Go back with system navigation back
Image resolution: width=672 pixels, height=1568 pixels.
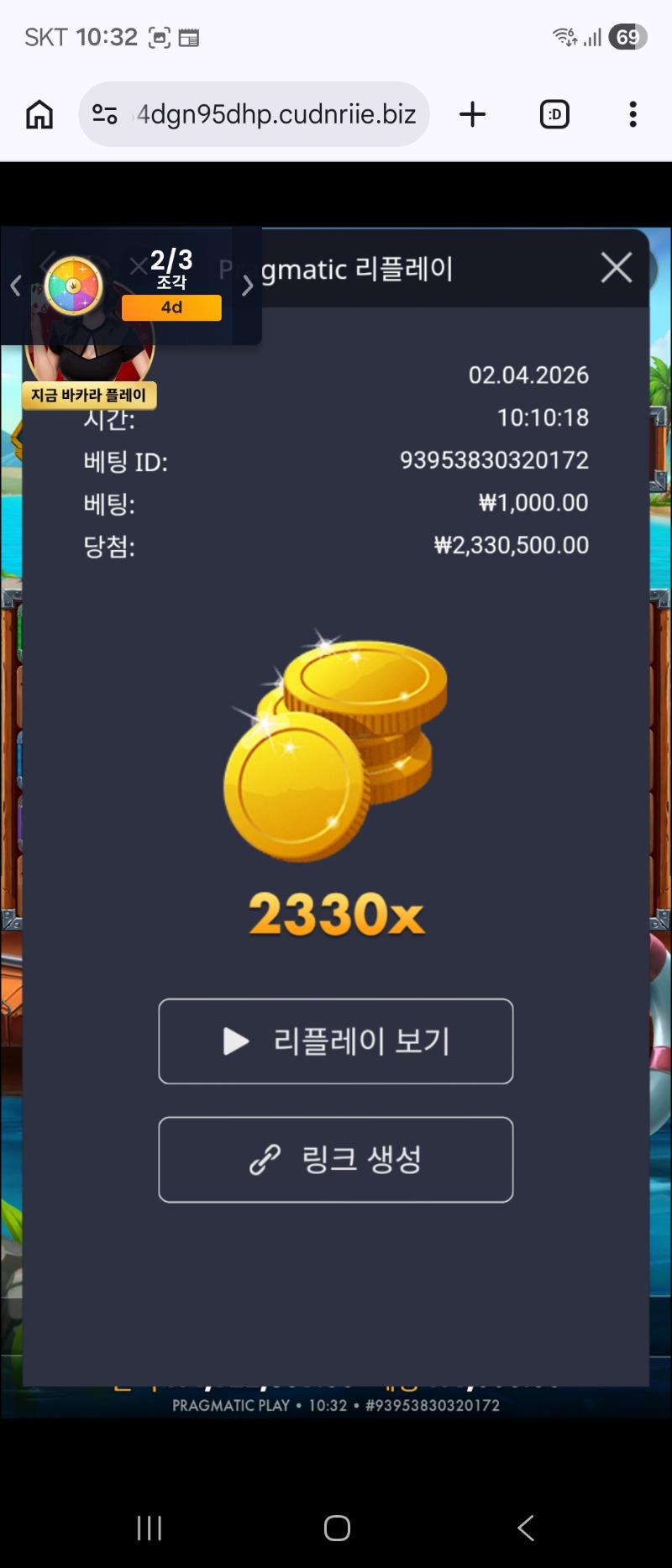tap(526, 1528)
